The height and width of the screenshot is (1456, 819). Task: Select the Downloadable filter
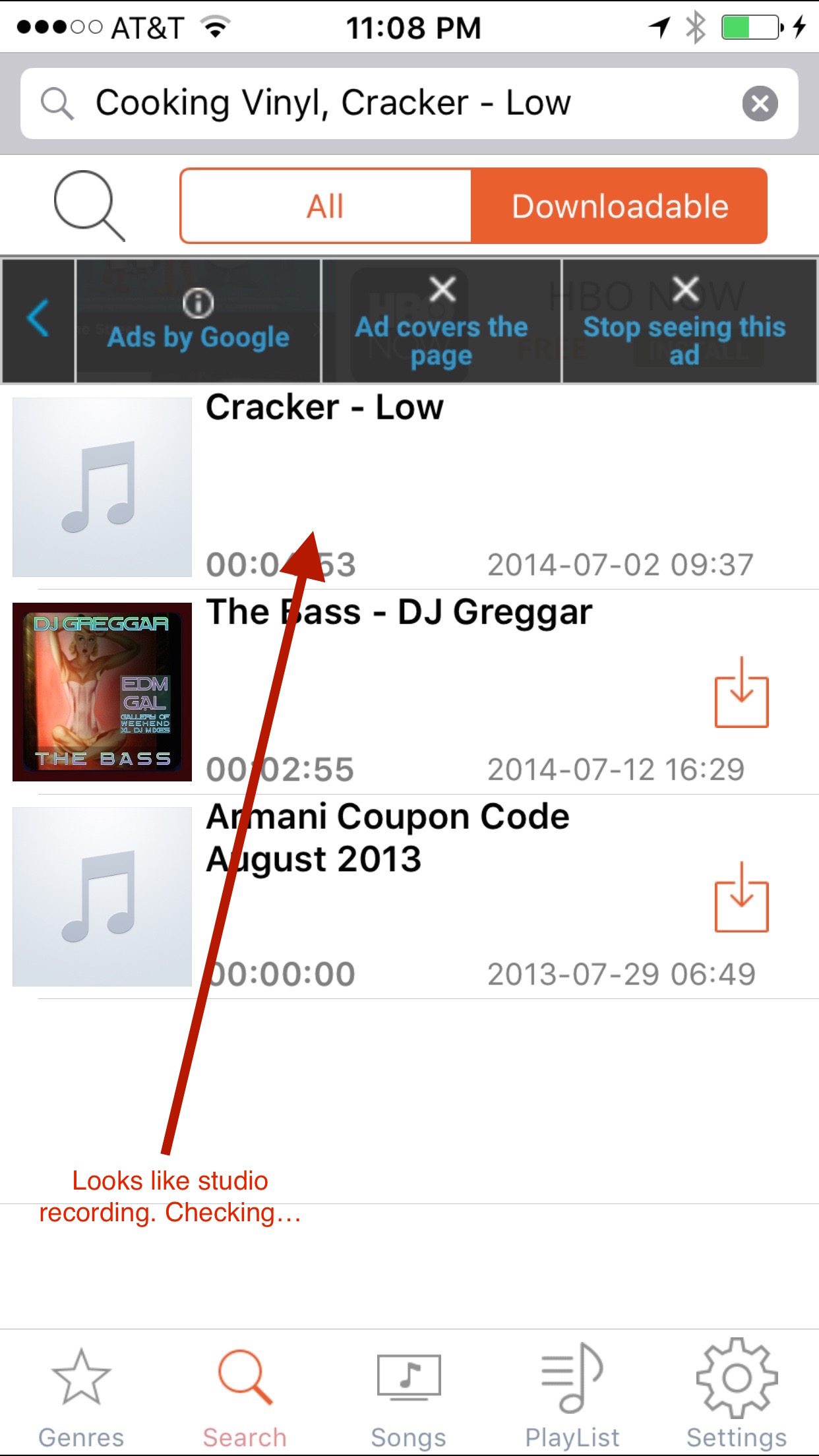(619, 206)
